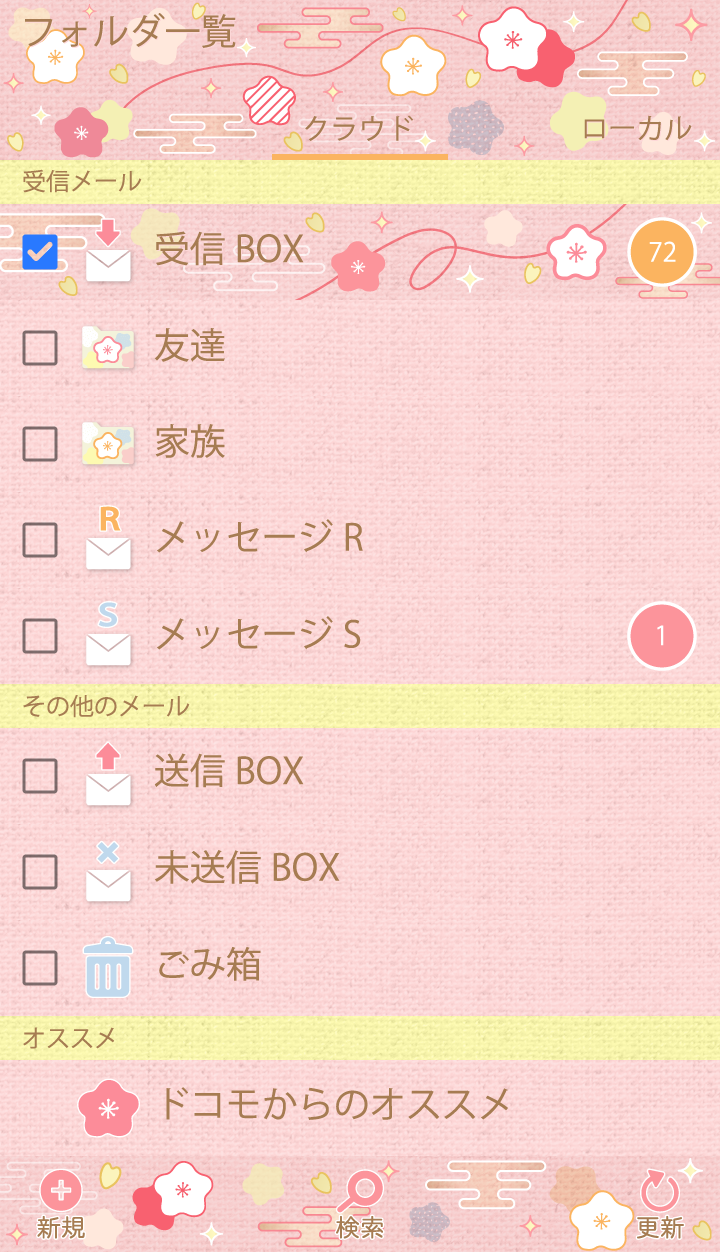The image size is (720, 1252).
Task: Tick the 家族 folder checkbox
Action: pyautogui.click(x=40, y=444)
